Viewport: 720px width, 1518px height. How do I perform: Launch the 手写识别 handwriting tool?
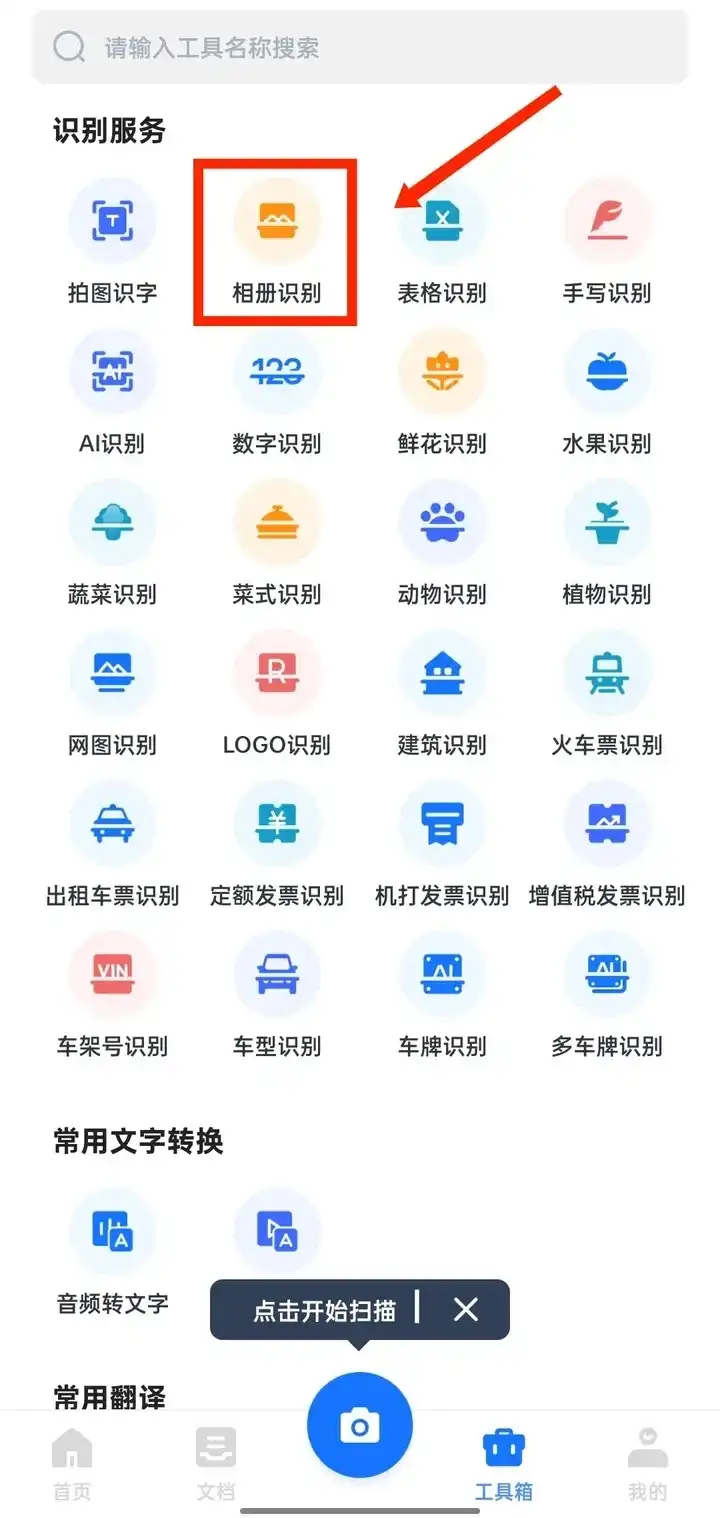coord(607,242)
